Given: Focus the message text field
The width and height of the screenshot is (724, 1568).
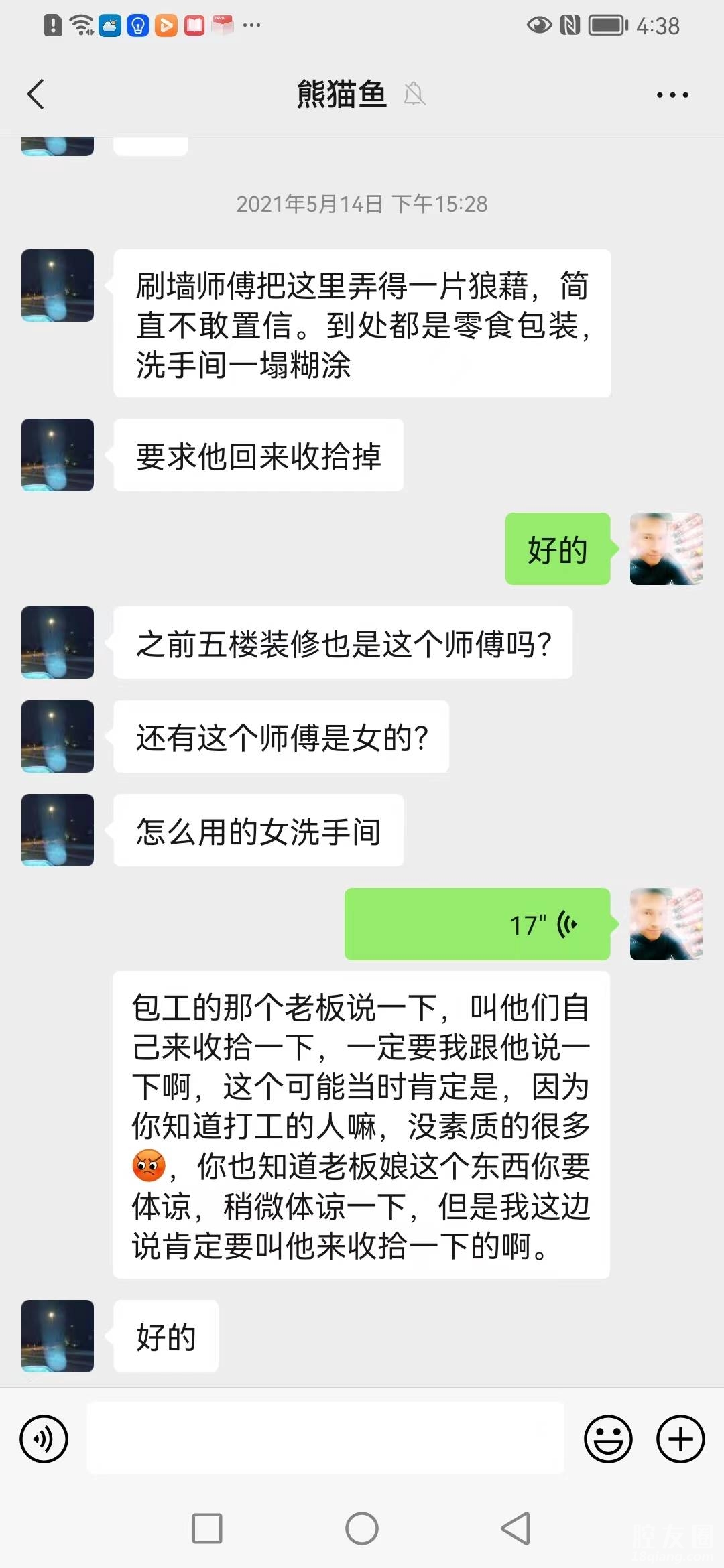Looking at the screenshot, I should coord(325,1439).
